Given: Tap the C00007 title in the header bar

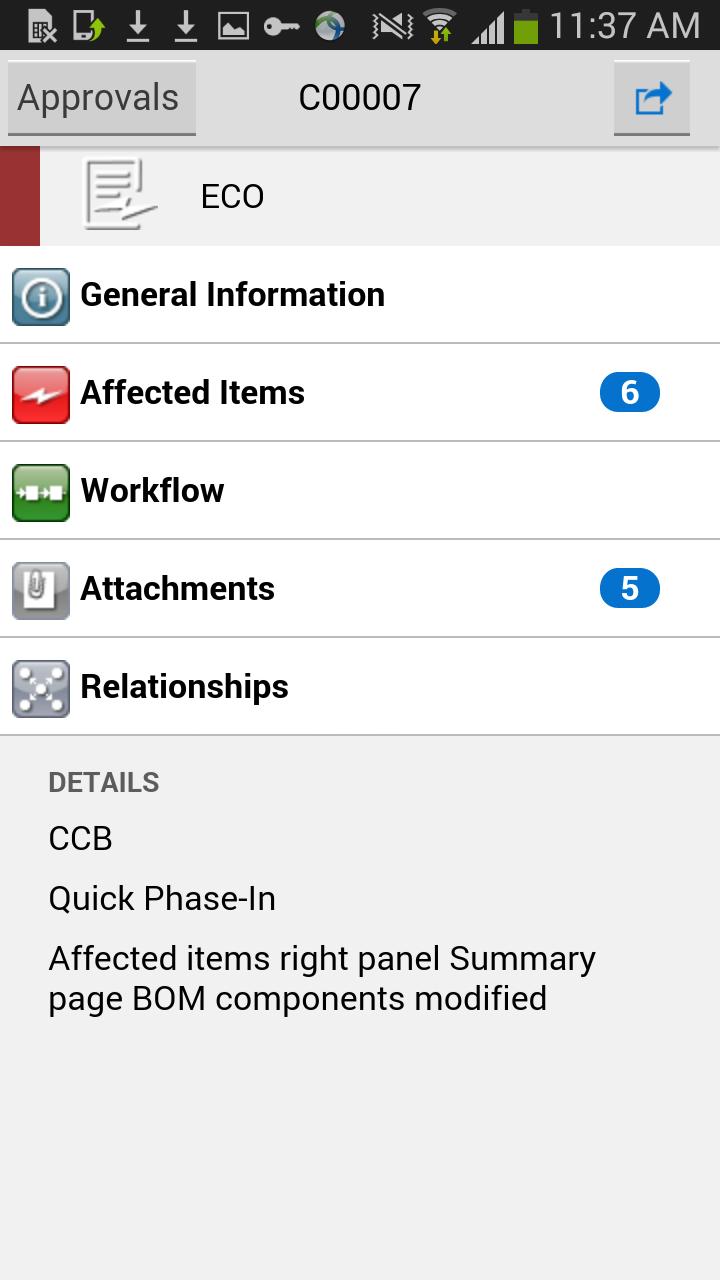Looking at the screenshot, I should (x=360, y=98).
